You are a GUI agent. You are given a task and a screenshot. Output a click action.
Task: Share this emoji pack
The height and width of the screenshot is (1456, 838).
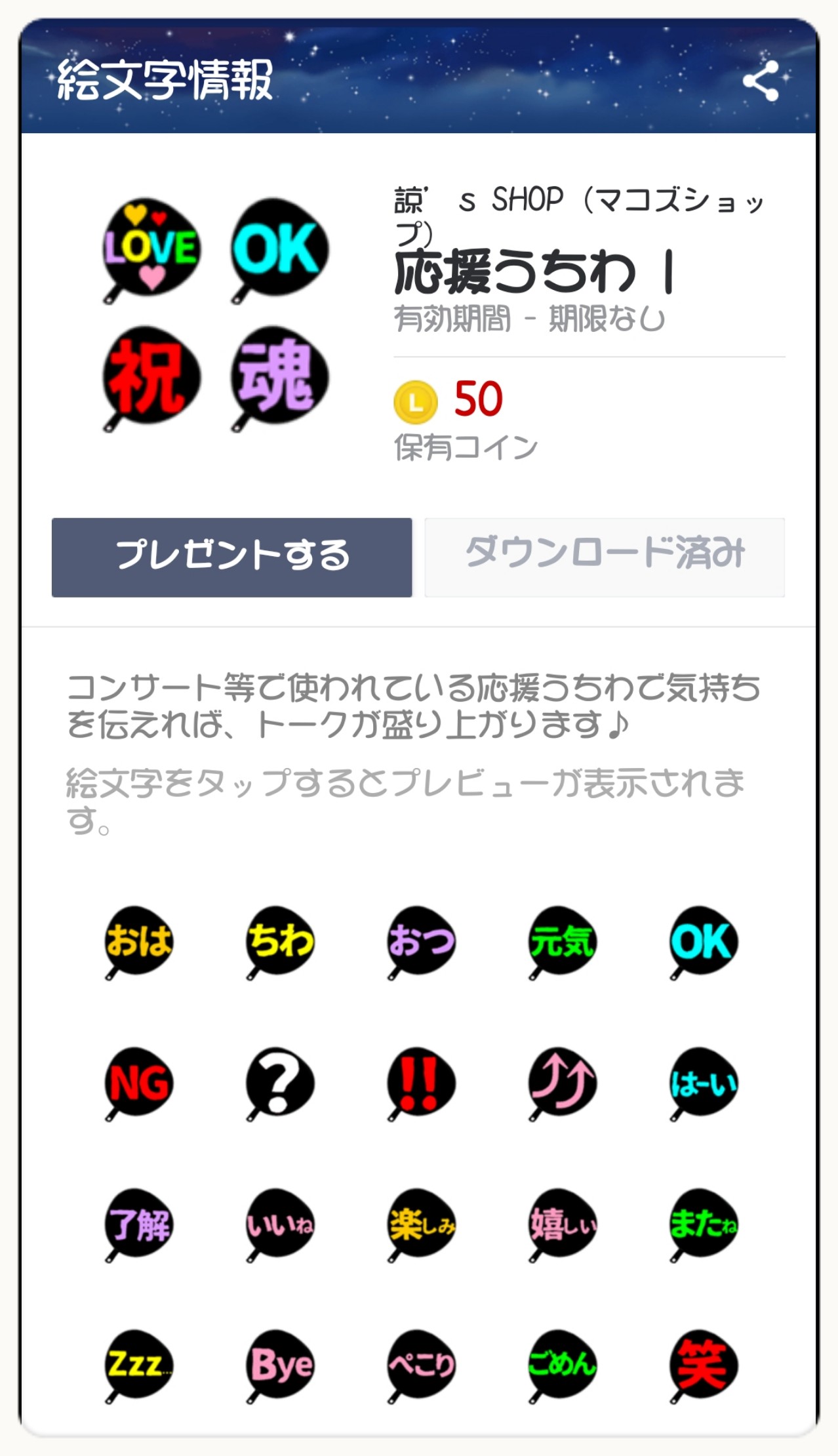click(761, 81)
